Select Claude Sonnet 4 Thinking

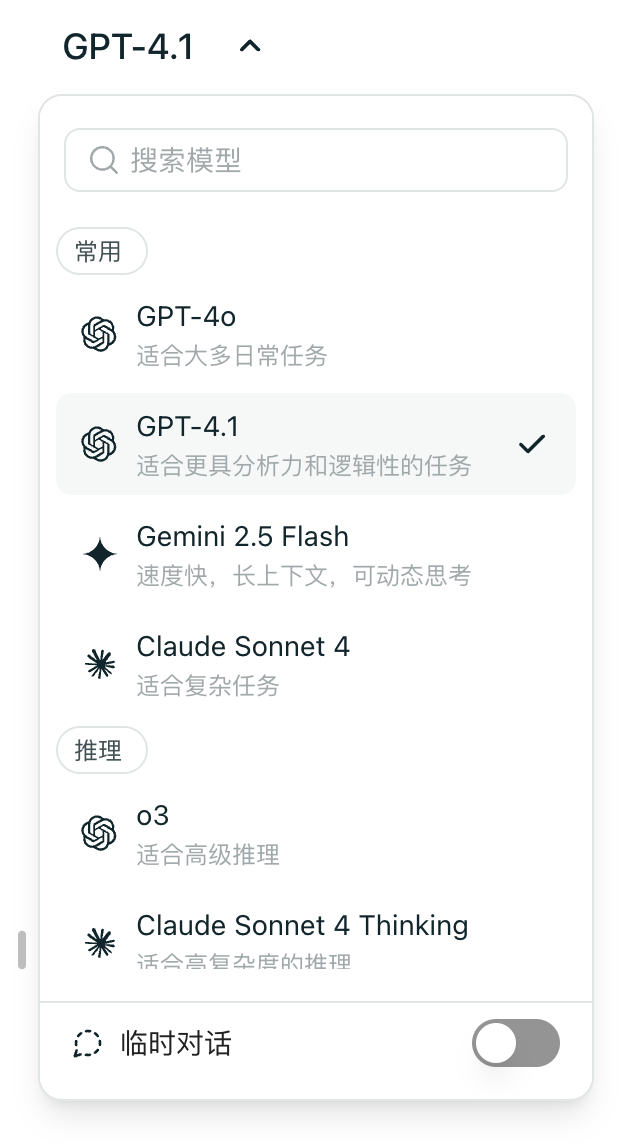point(316,938)
